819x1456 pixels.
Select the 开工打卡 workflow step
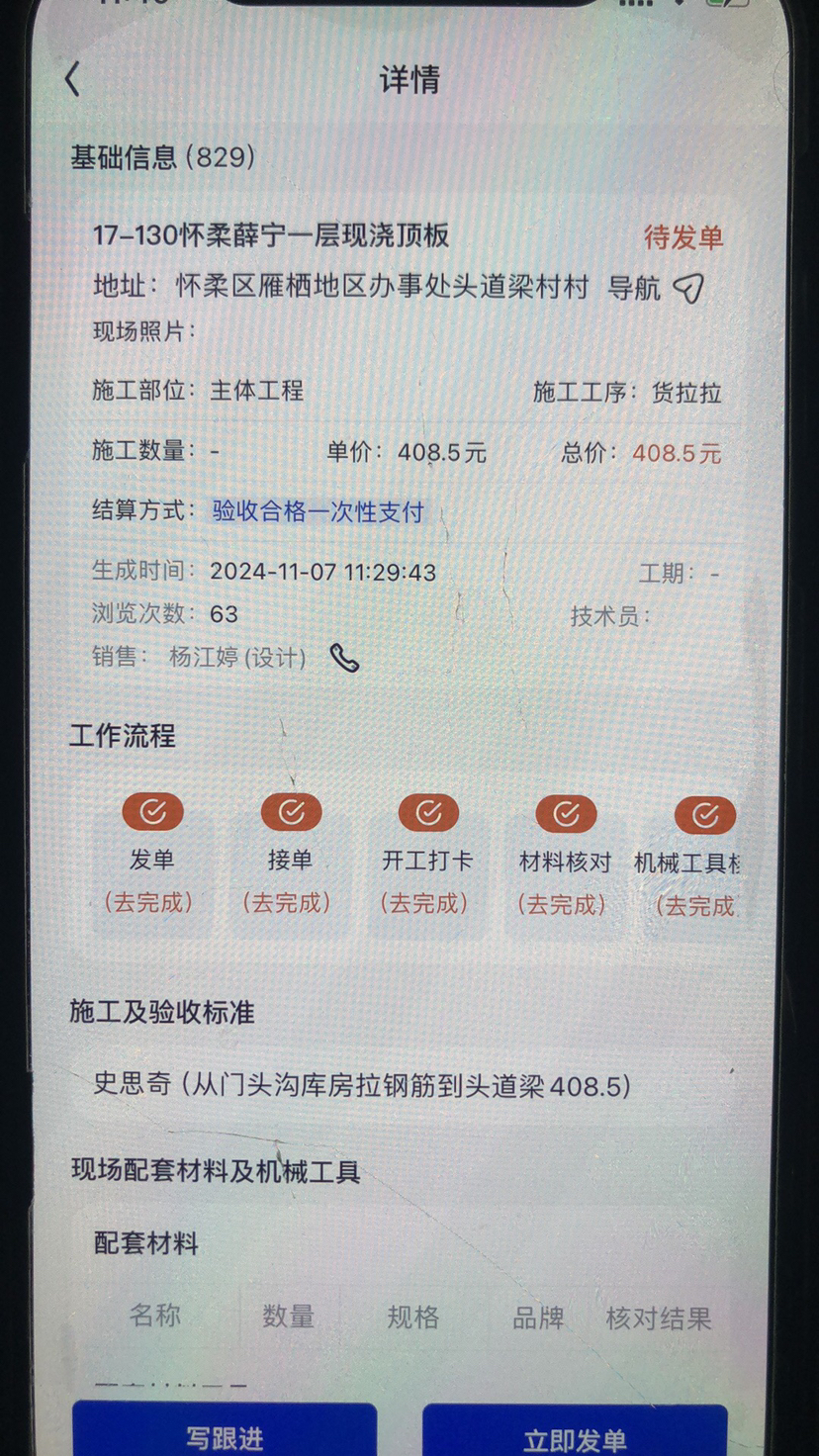tap(427, 857)
